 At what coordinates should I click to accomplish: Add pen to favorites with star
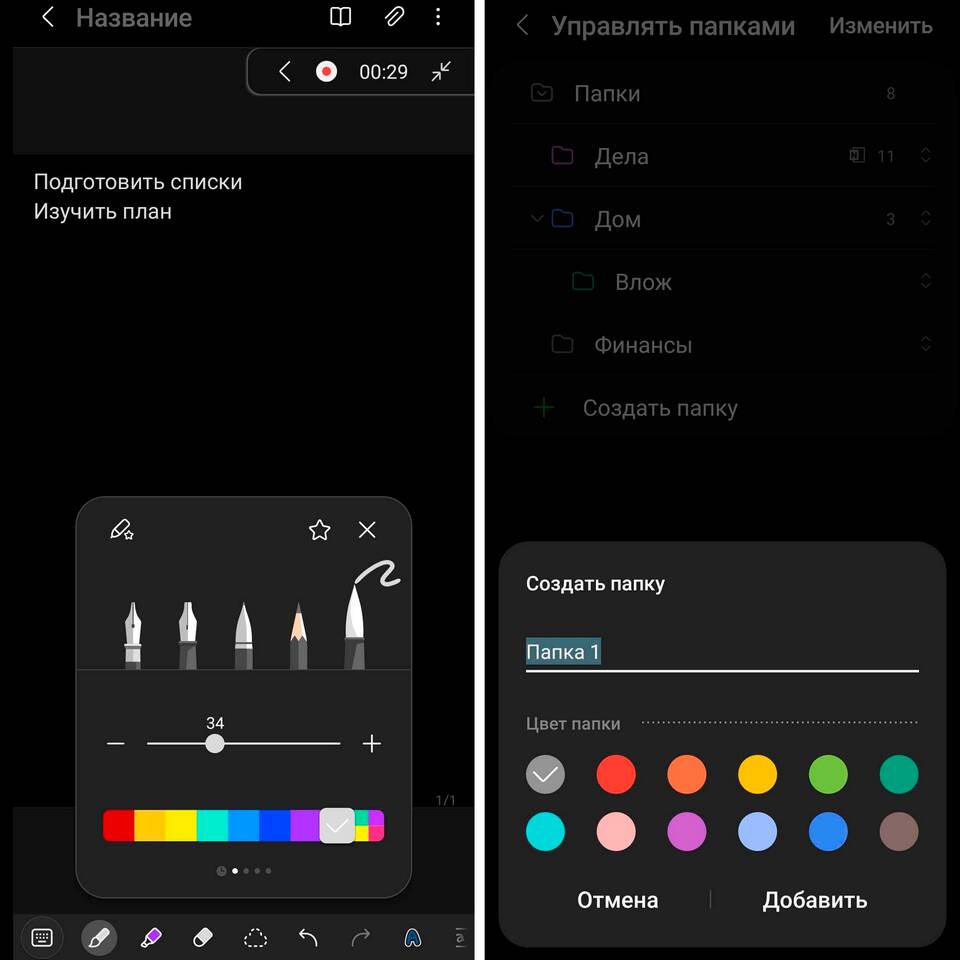tap(319, 530)
